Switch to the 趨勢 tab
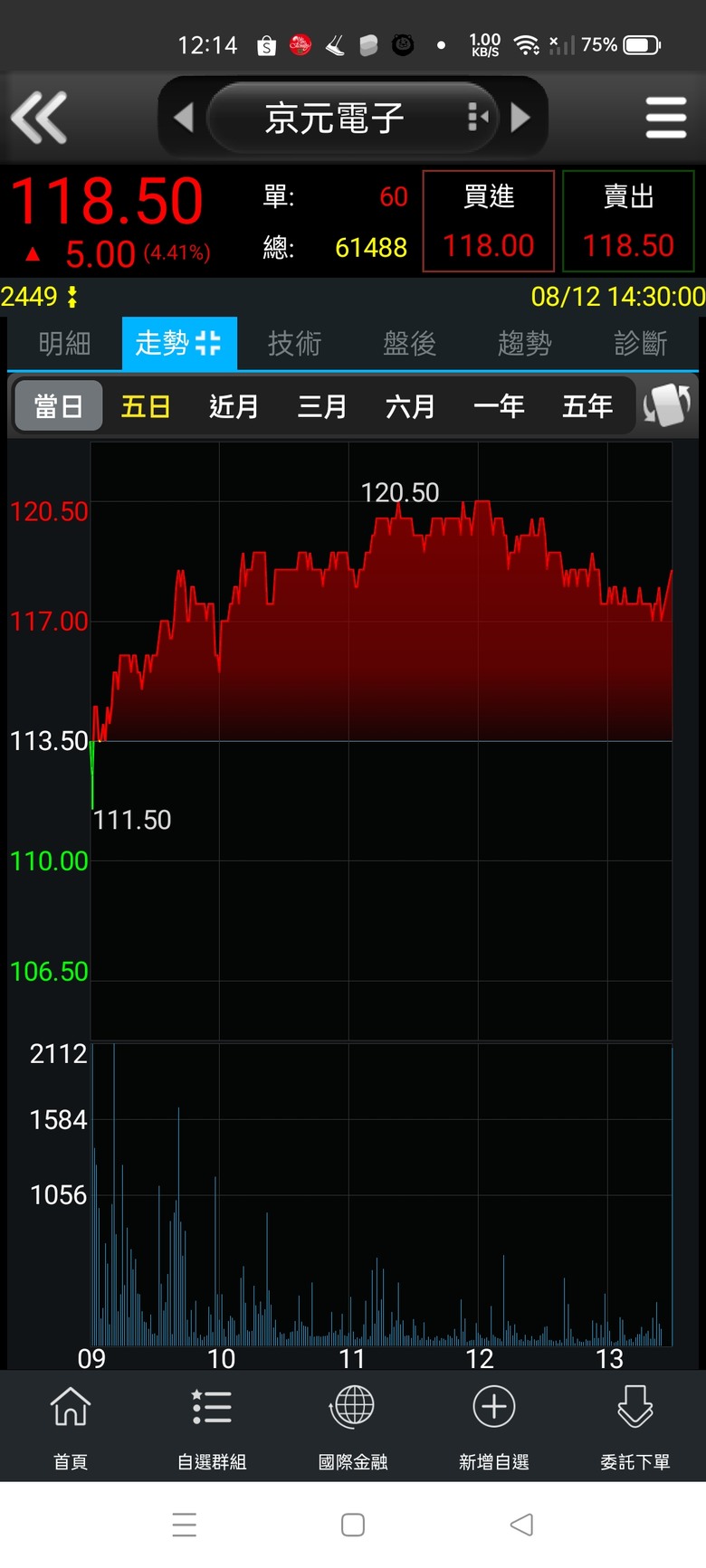The height and width of the screenshot is (1568, 706). (x=524, y=344)
